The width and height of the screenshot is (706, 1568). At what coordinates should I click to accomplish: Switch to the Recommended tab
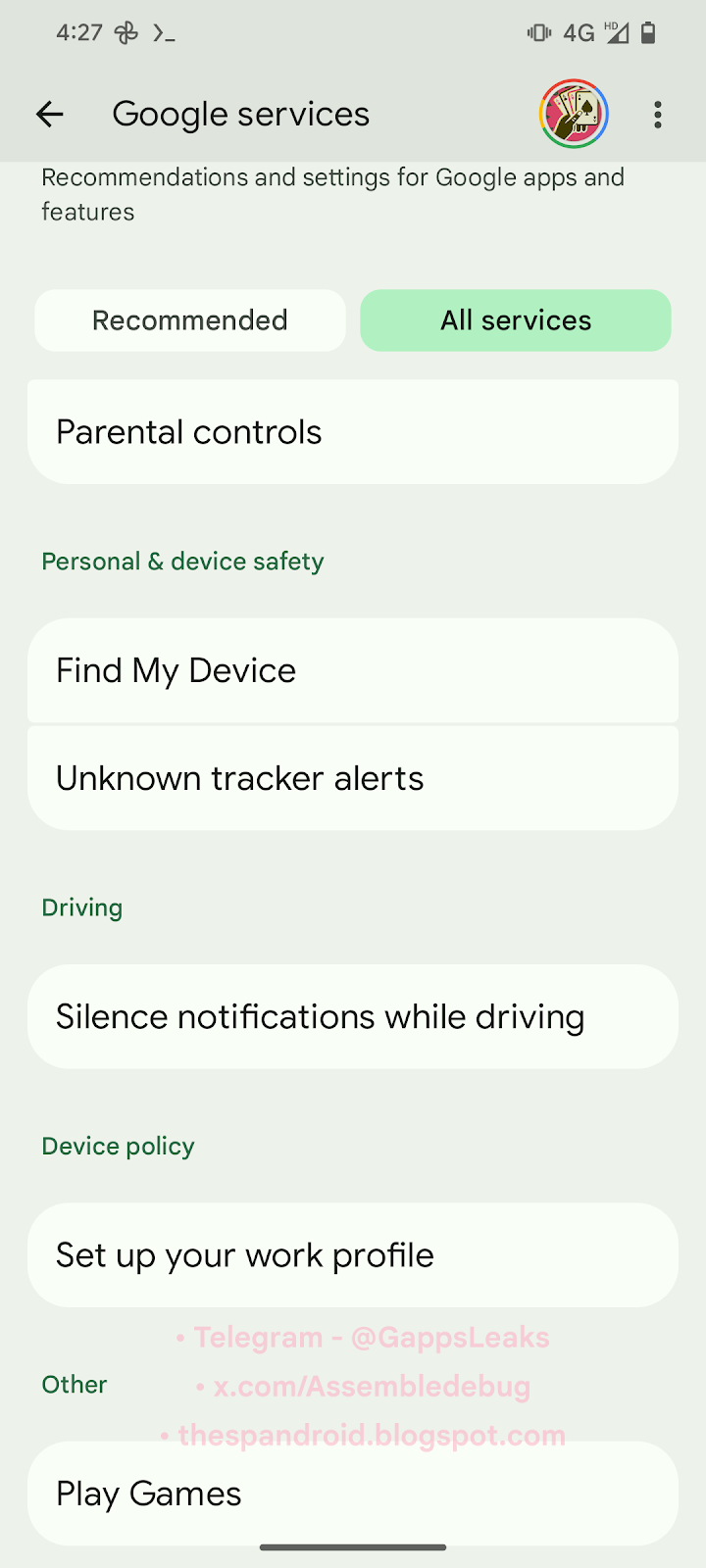190,320
